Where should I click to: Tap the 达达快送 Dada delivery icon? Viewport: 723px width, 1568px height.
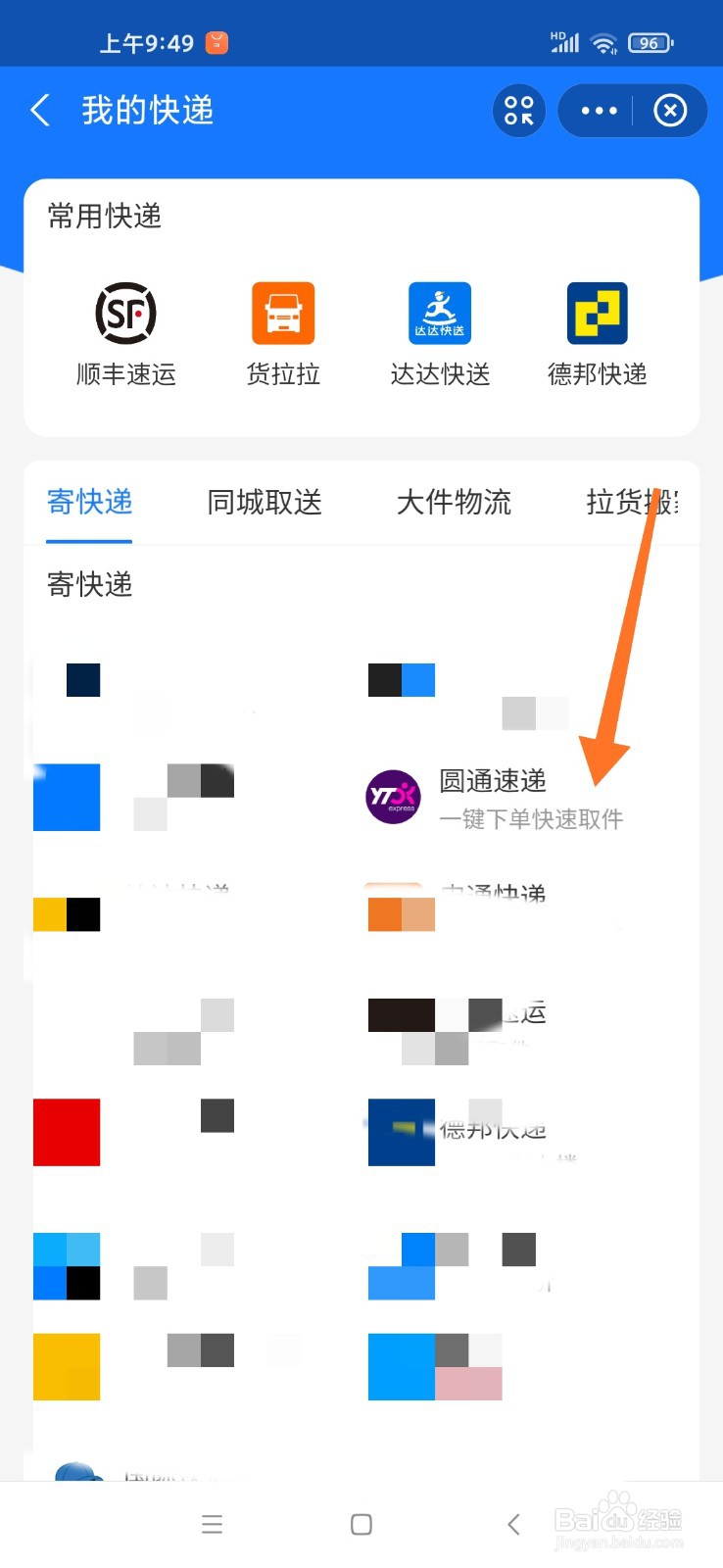tap(439, 313)
